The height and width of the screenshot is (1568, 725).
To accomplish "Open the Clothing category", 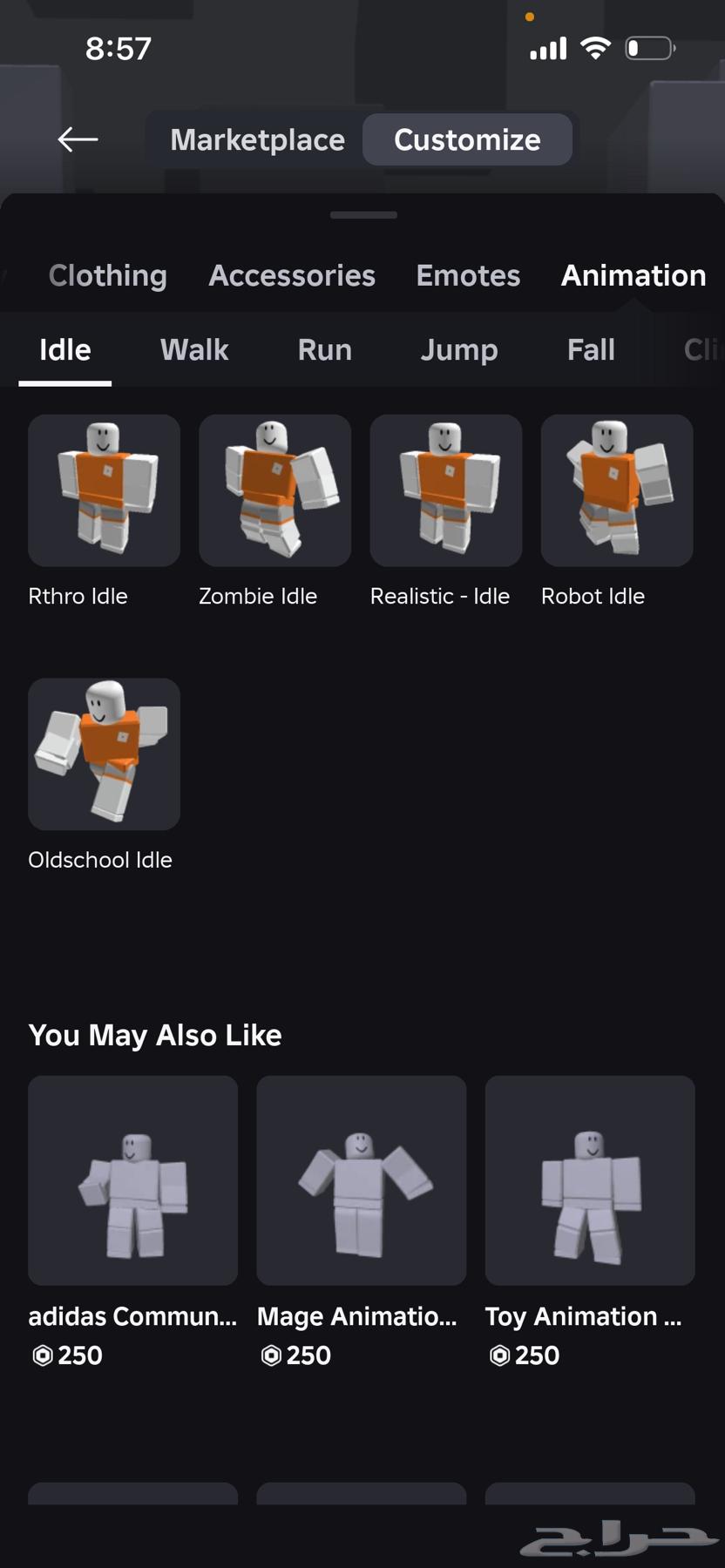I will pos(107,275).
